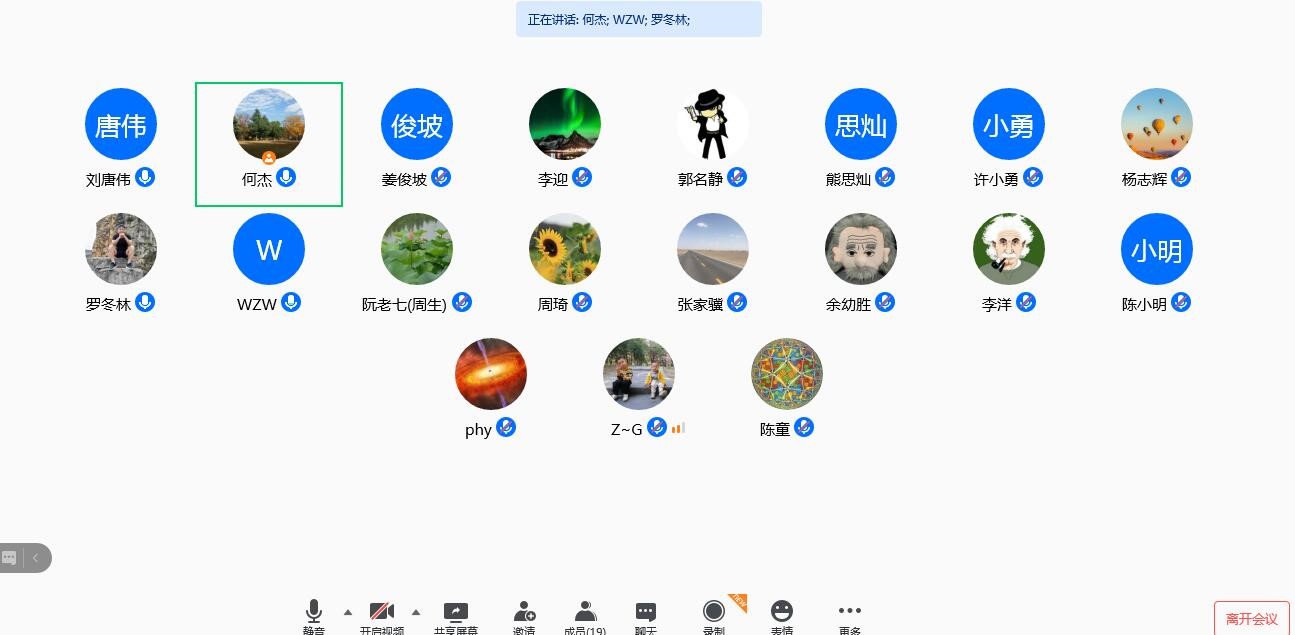Select participant 刘唐伟's tile
This screenshot has height=635, width=1295.
click(121, 125)
